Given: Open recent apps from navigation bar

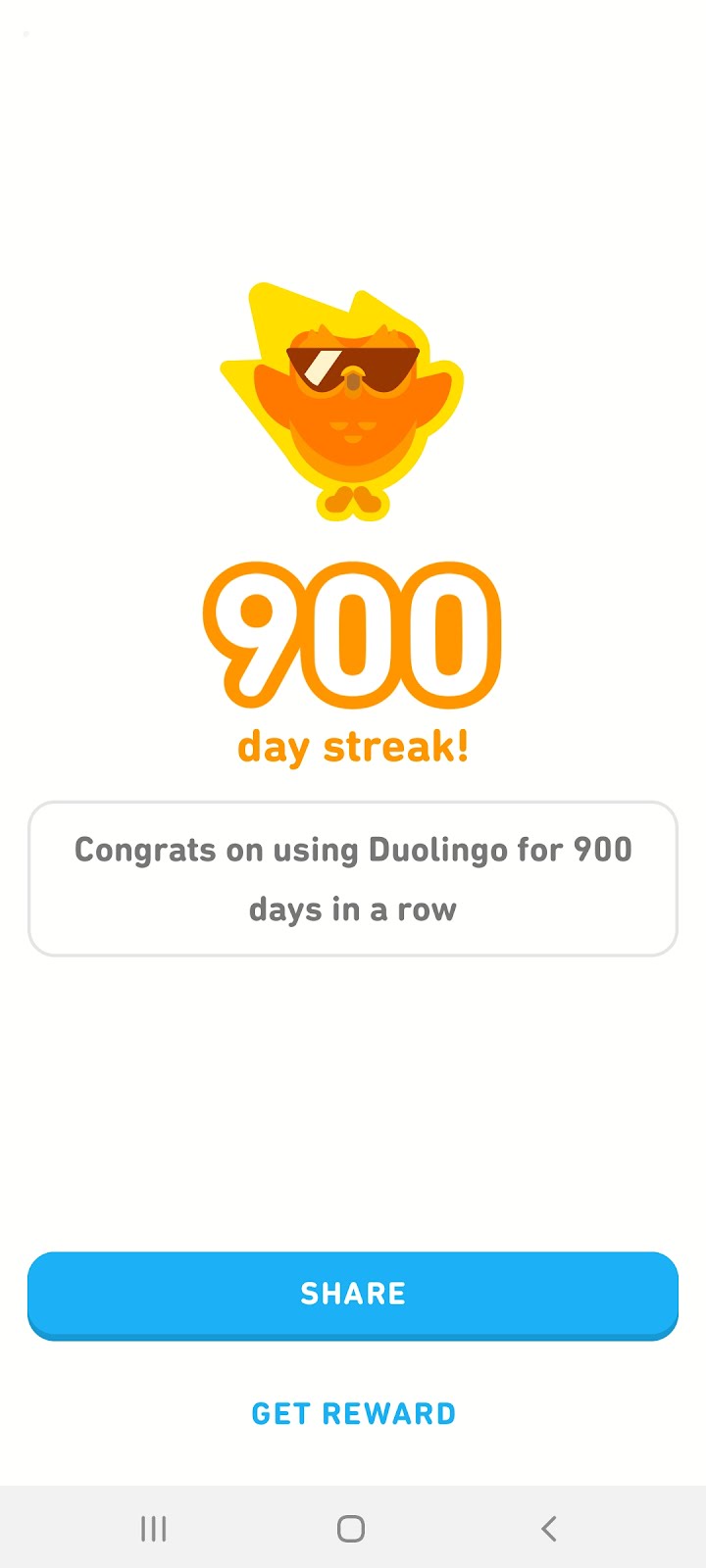Looking at the screenshot, I should click(154, 1528).
